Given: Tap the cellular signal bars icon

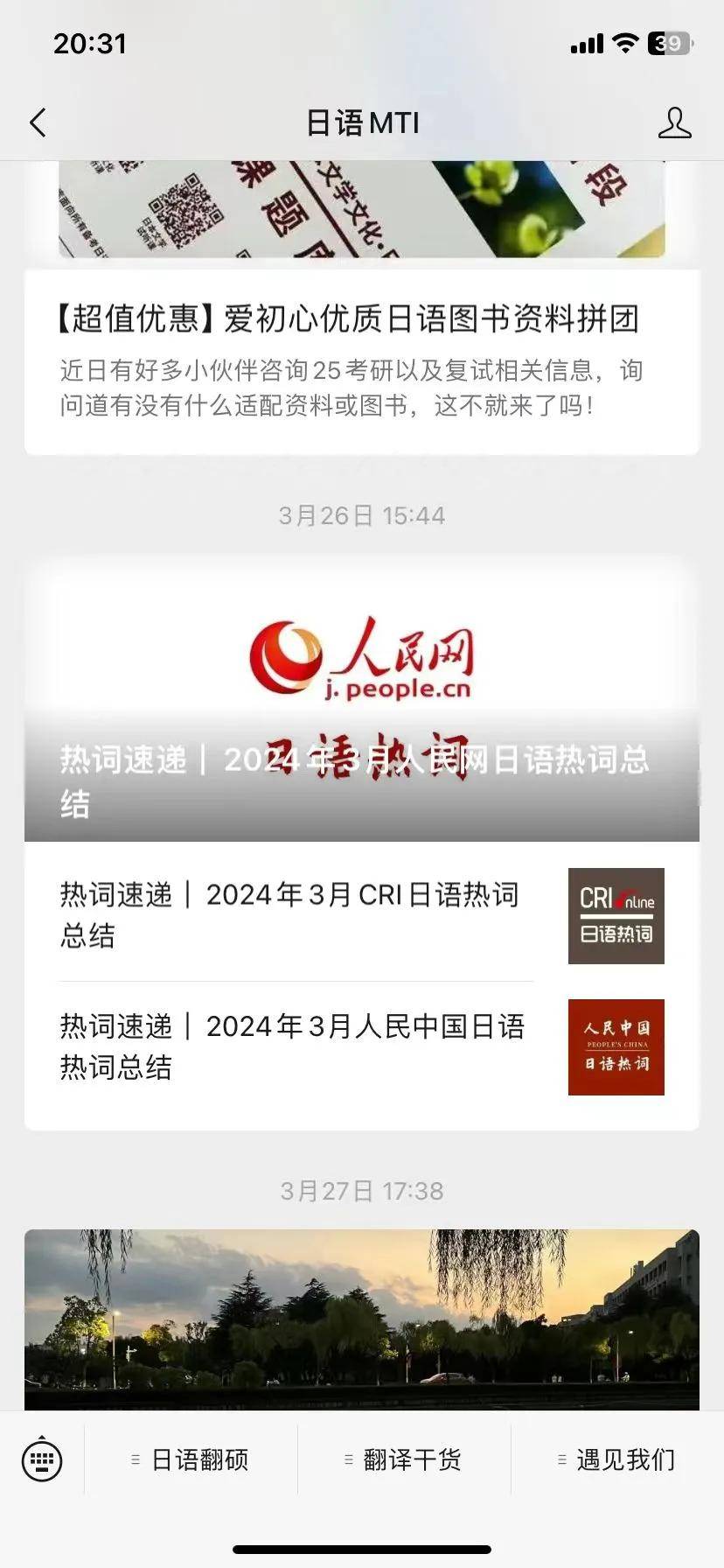Looking at the screenshot, I should [586, 43].
